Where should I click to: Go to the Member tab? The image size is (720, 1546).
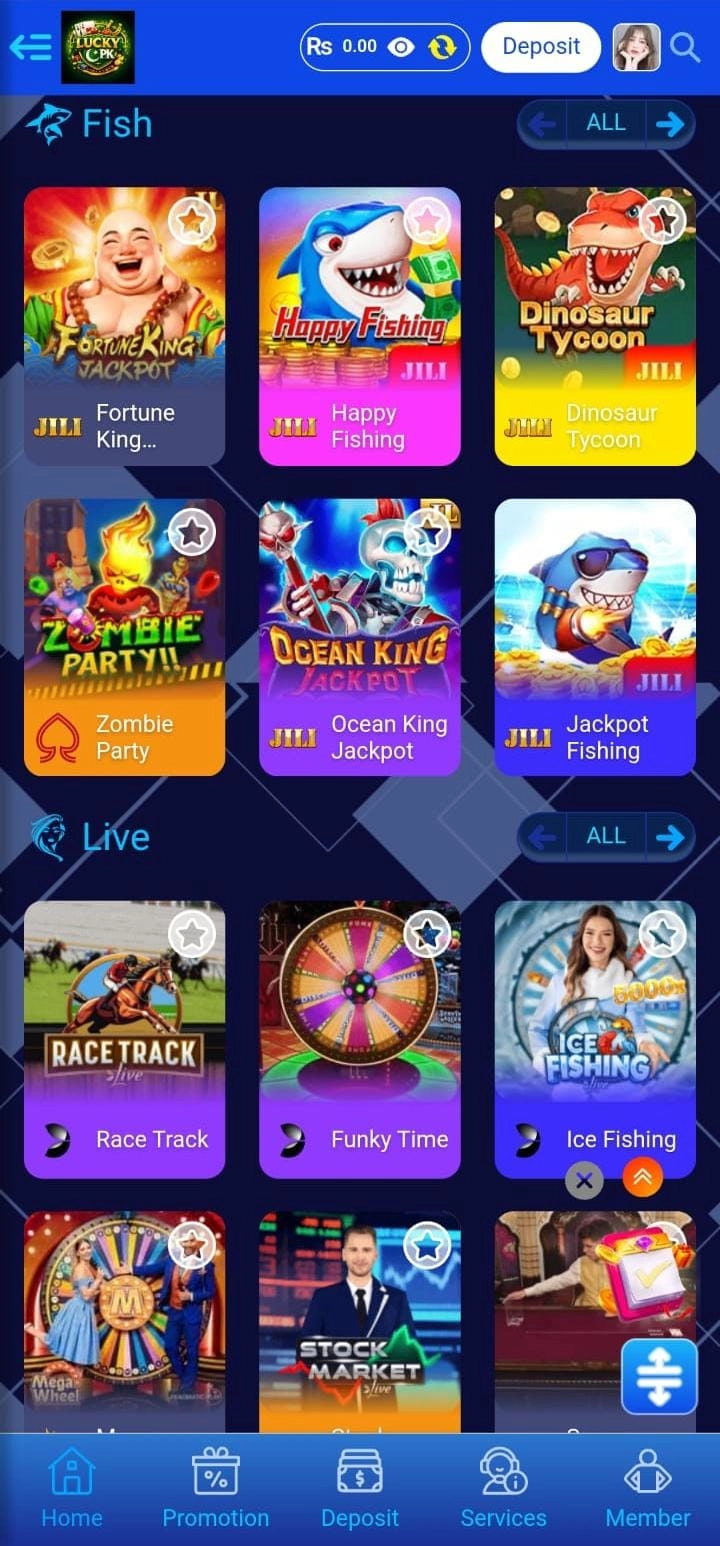(x=647, y=1488)
